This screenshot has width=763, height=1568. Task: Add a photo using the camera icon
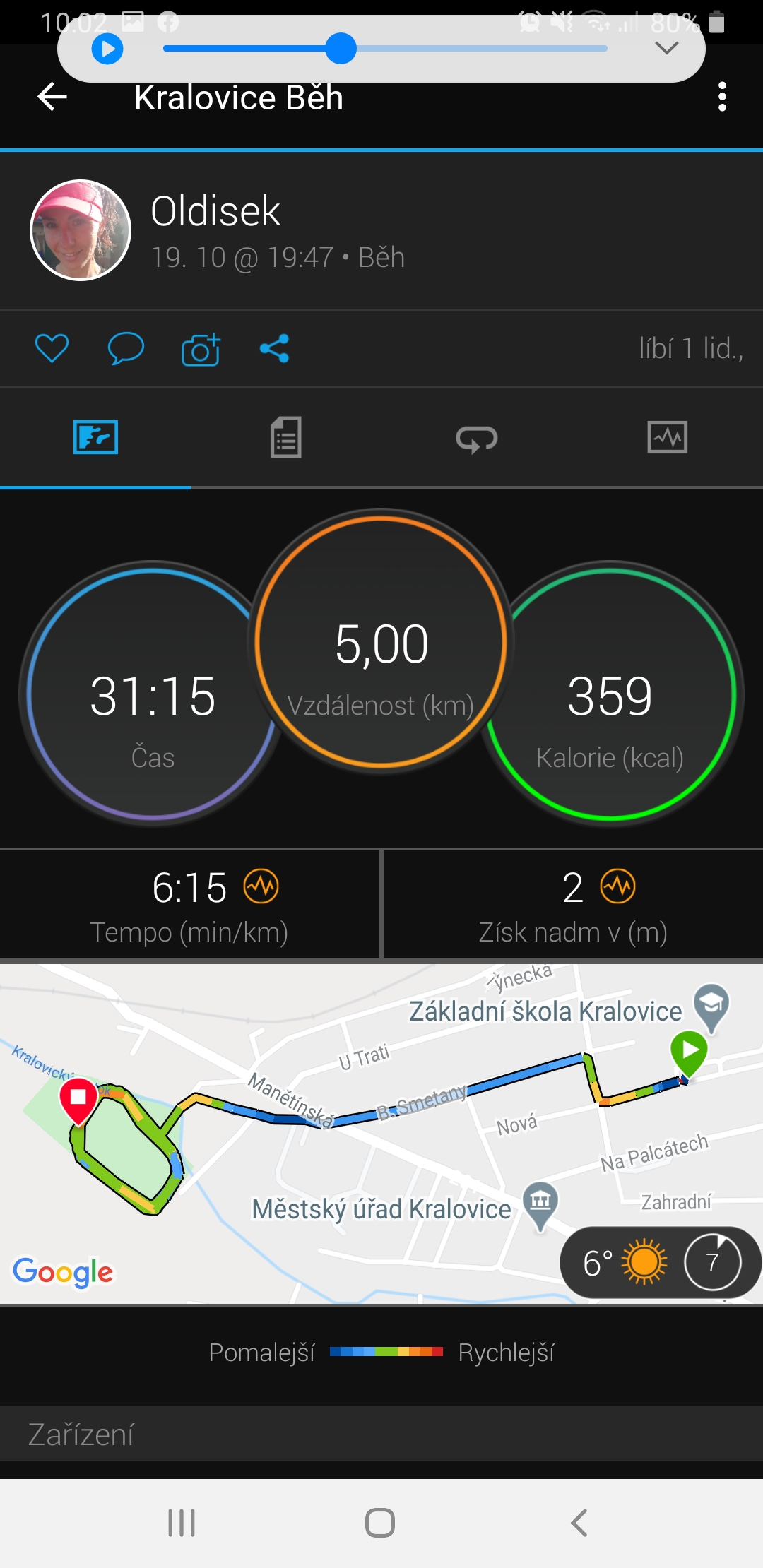(201, 349)
